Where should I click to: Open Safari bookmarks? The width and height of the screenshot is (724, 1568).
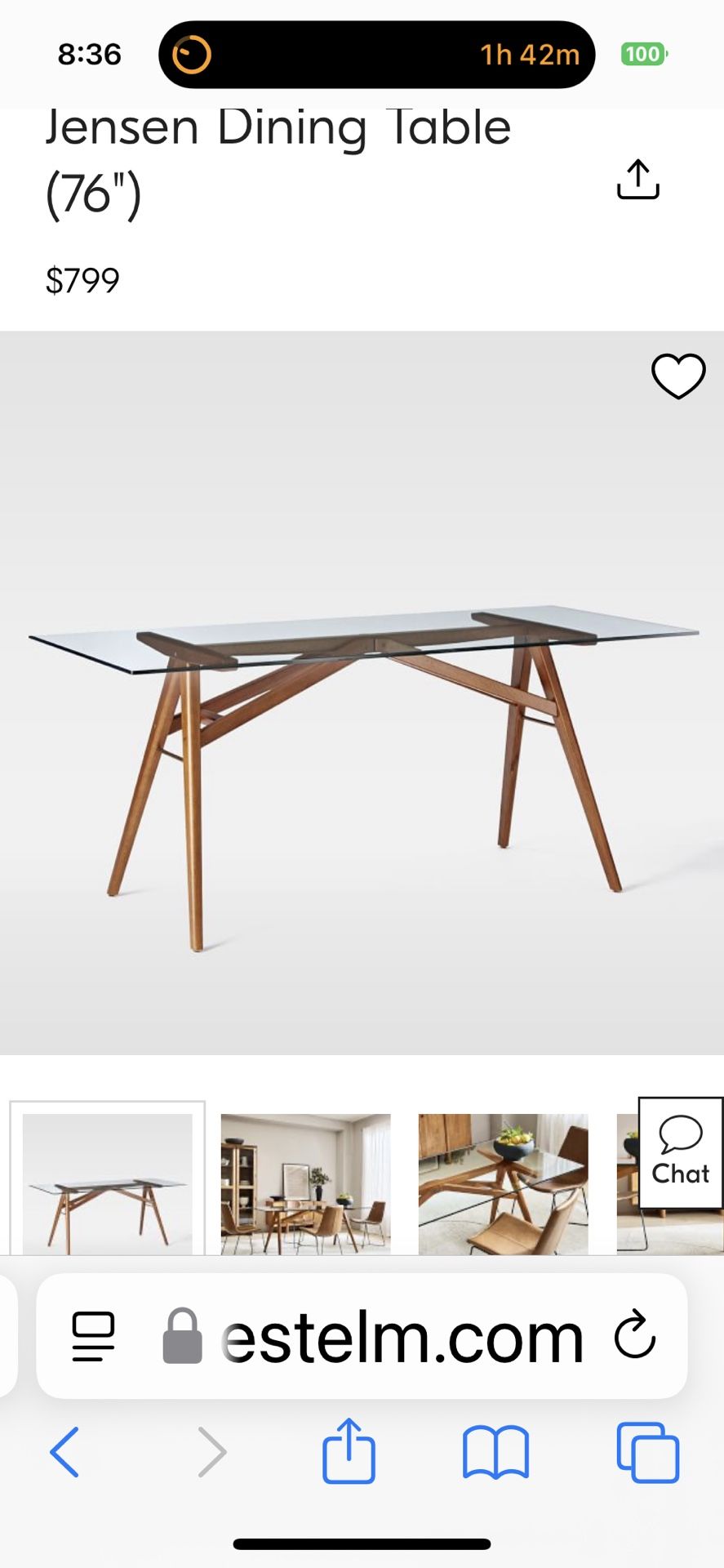[x=495, y=1452]
